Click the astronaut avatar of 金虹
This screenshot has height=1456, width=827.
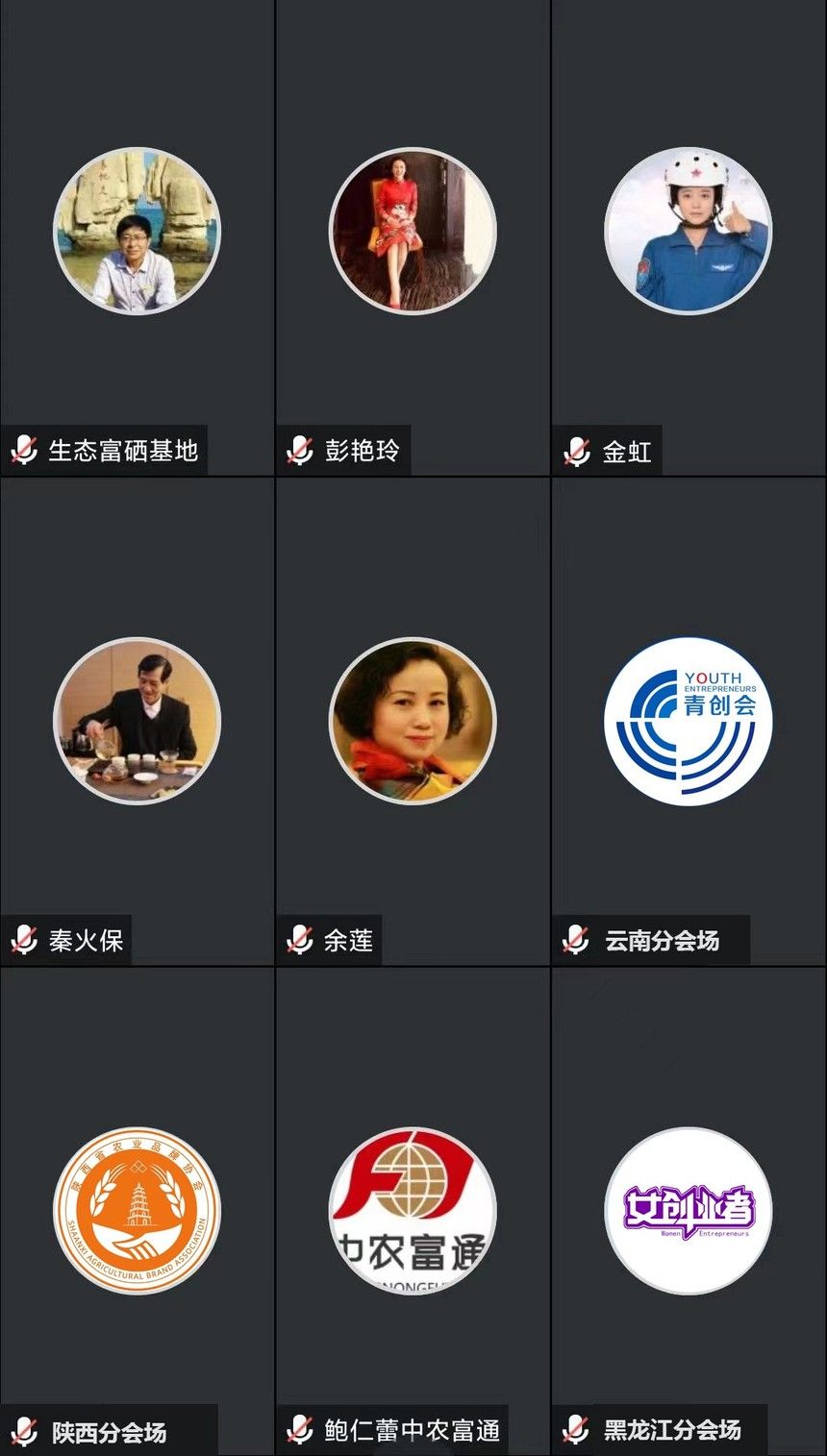coord(687,229)
